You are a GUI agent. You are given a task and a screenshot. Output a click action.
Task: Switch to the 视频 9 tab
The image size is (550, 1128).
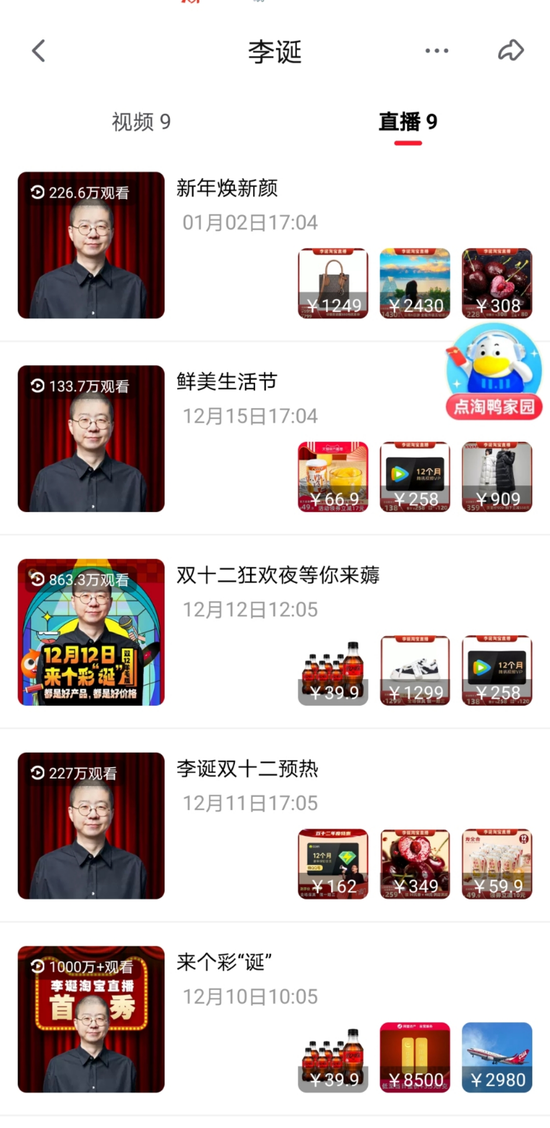click(x=141, y=122)
